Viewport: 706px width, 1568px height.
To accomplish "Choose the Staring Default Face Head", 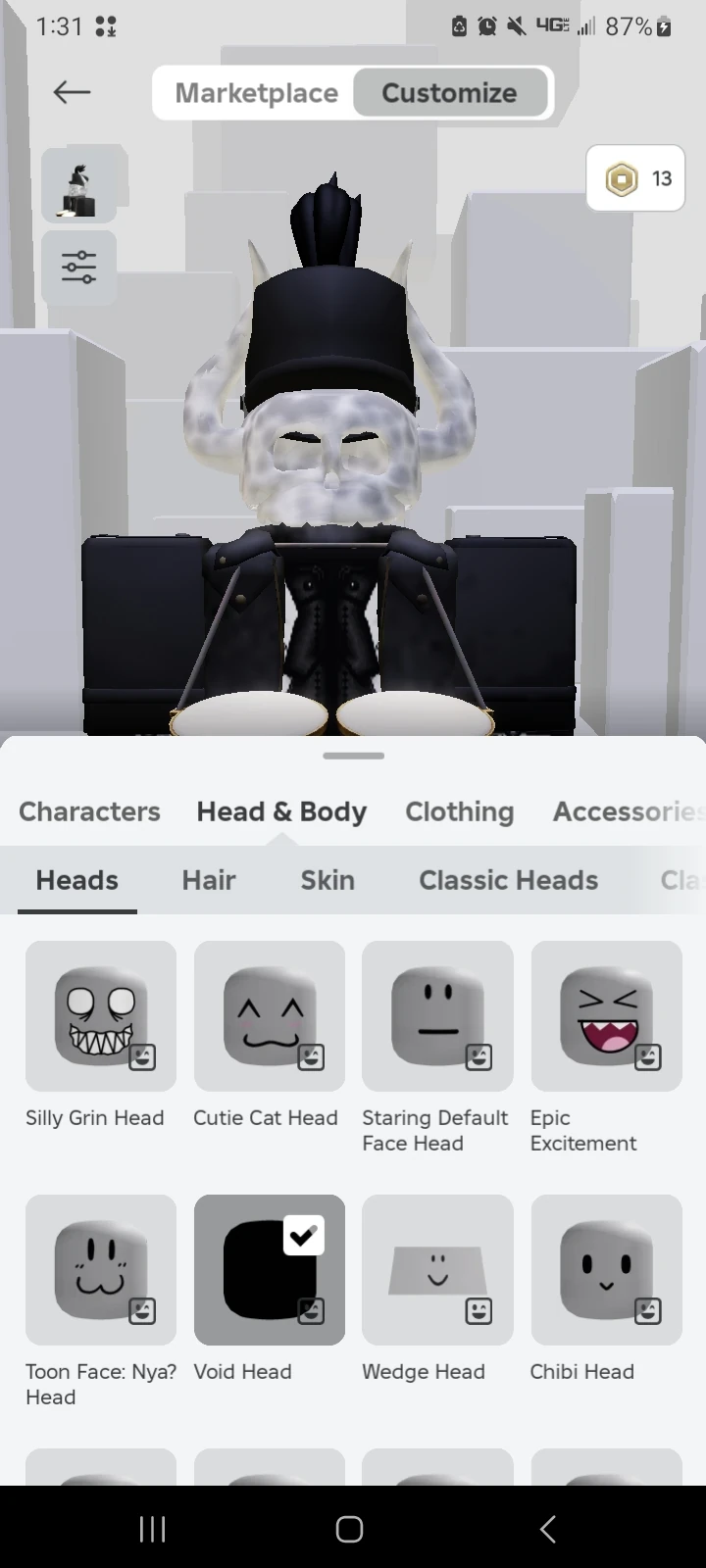I will (x=437, y=1016).
